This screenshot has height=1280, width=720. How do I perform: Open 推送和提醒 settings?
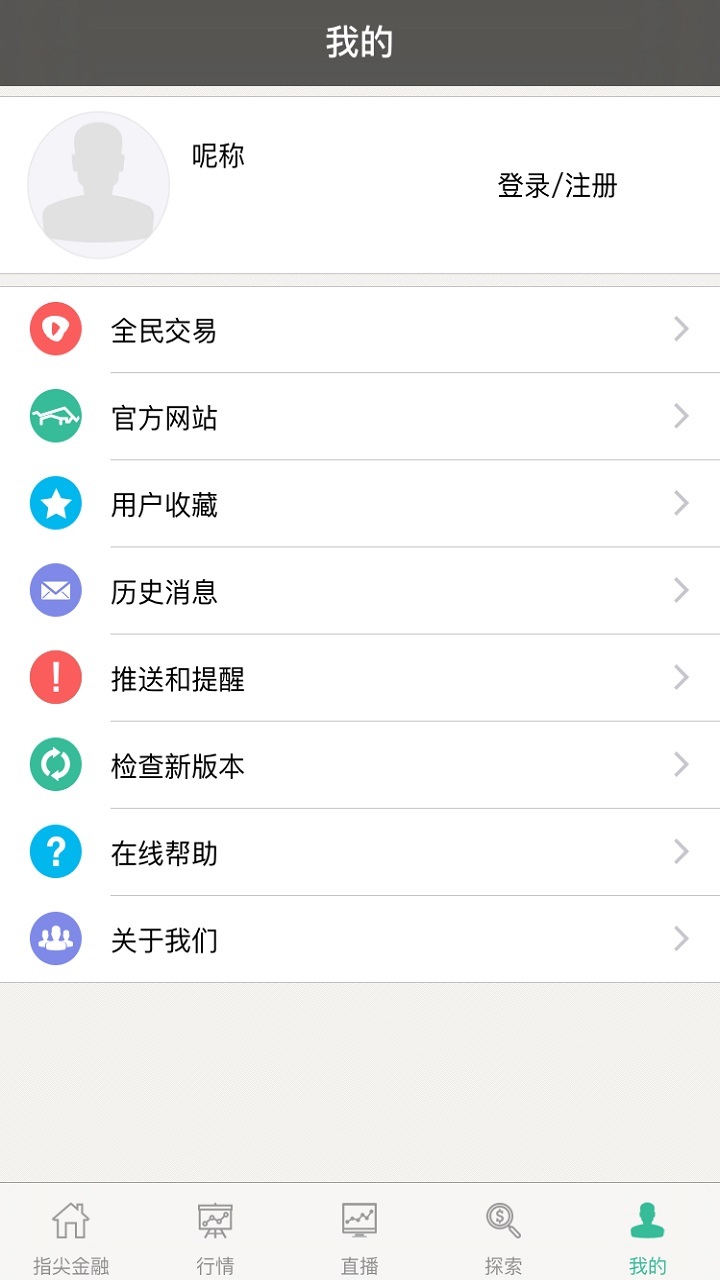pos(360,678)
